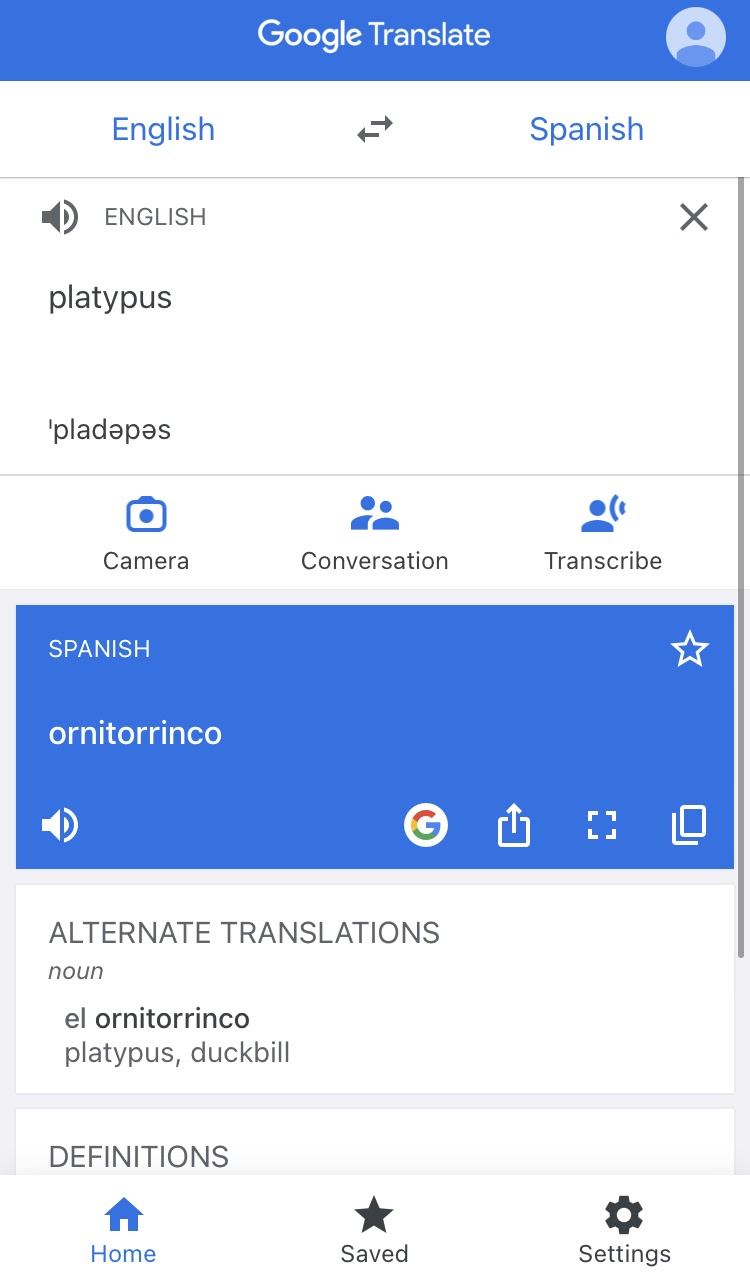Listen to the Spanish translation audio
Image resolution: width=750 pixels, height=1287 pixels.
coord(60,825)
